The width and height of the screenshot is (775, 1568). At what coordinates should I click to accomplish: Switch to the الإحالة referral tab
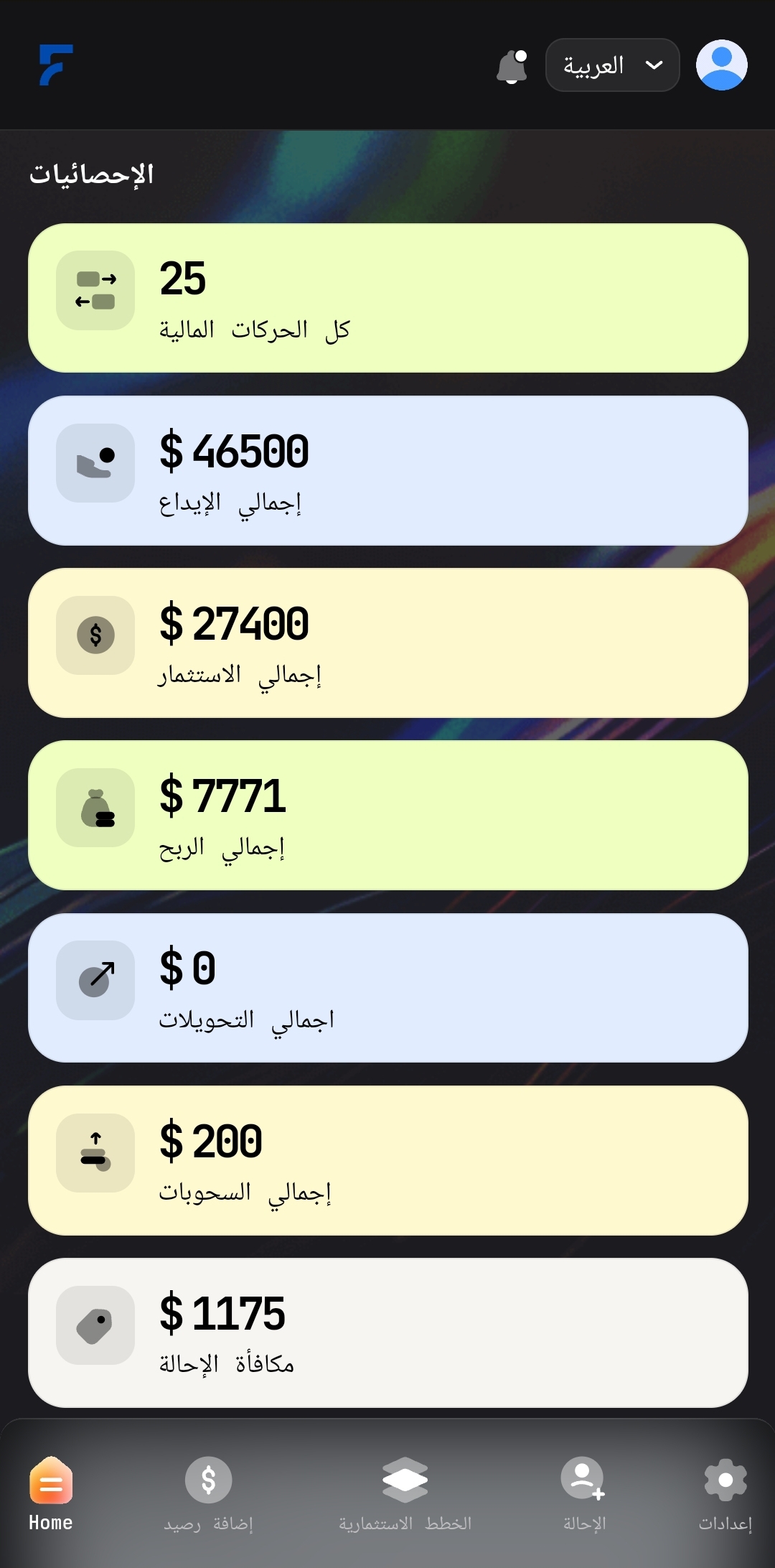coord(583,1493)
